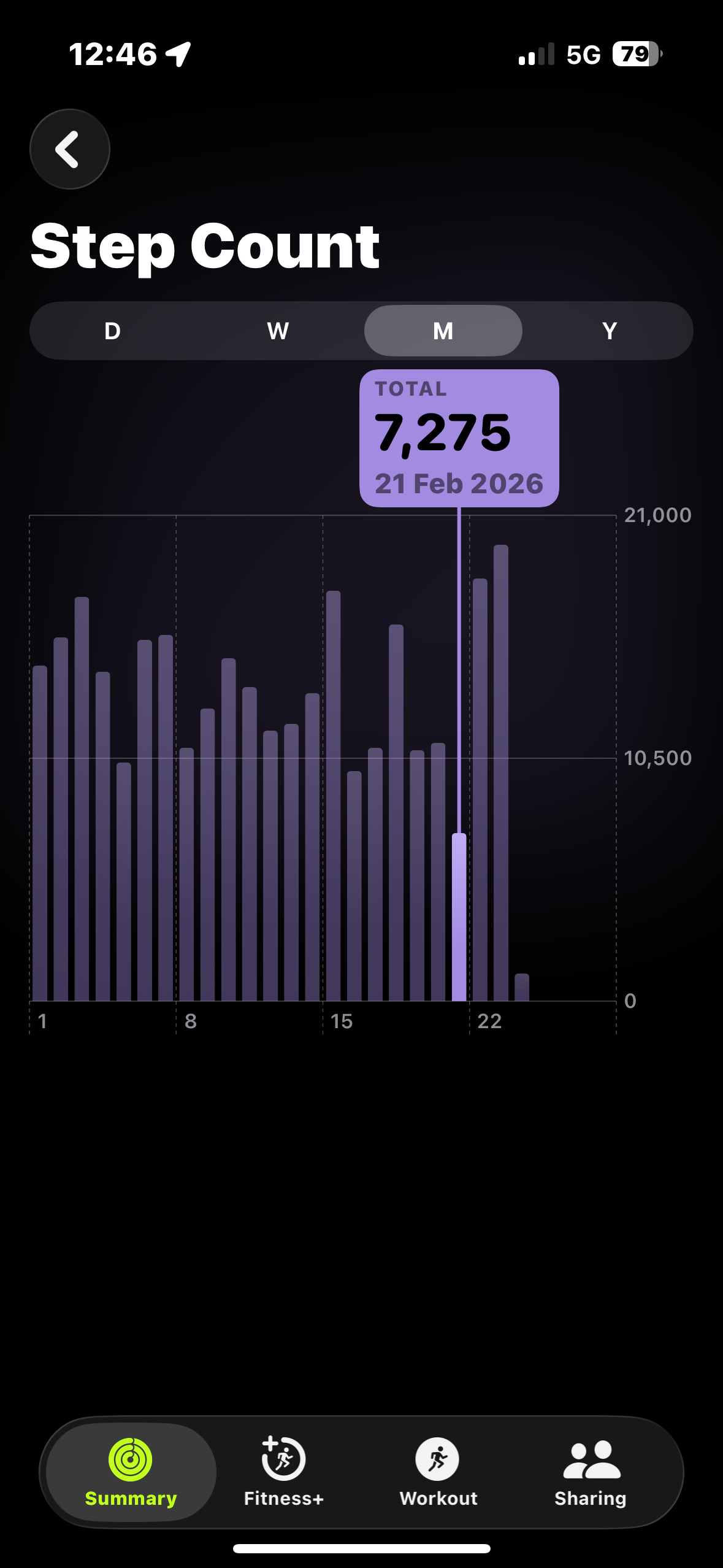Select the month (M) view
The height and width of the screenshot is (1568, 723).
(x=443, y=331)
